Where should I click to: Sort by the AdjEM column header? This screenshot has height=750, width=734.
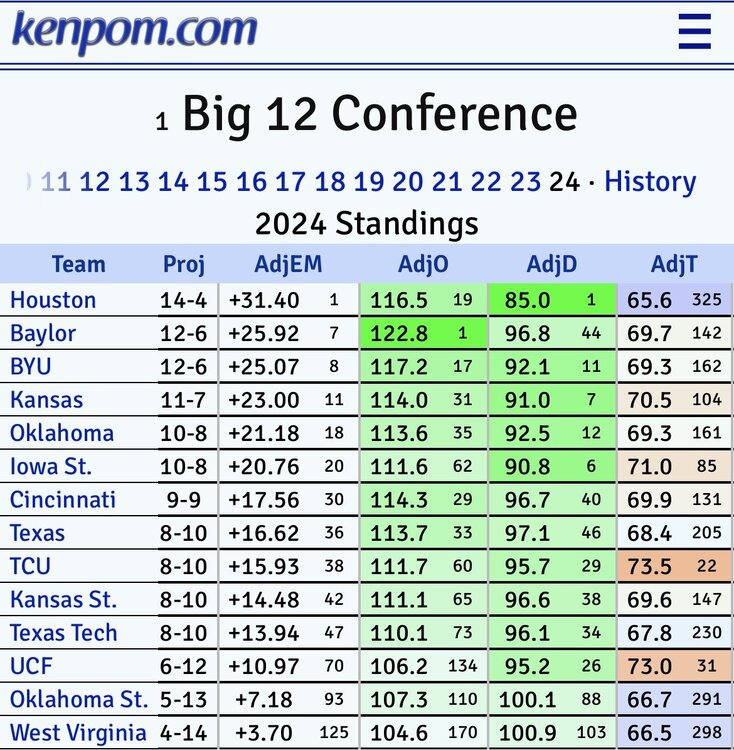(x=288, y=265)
